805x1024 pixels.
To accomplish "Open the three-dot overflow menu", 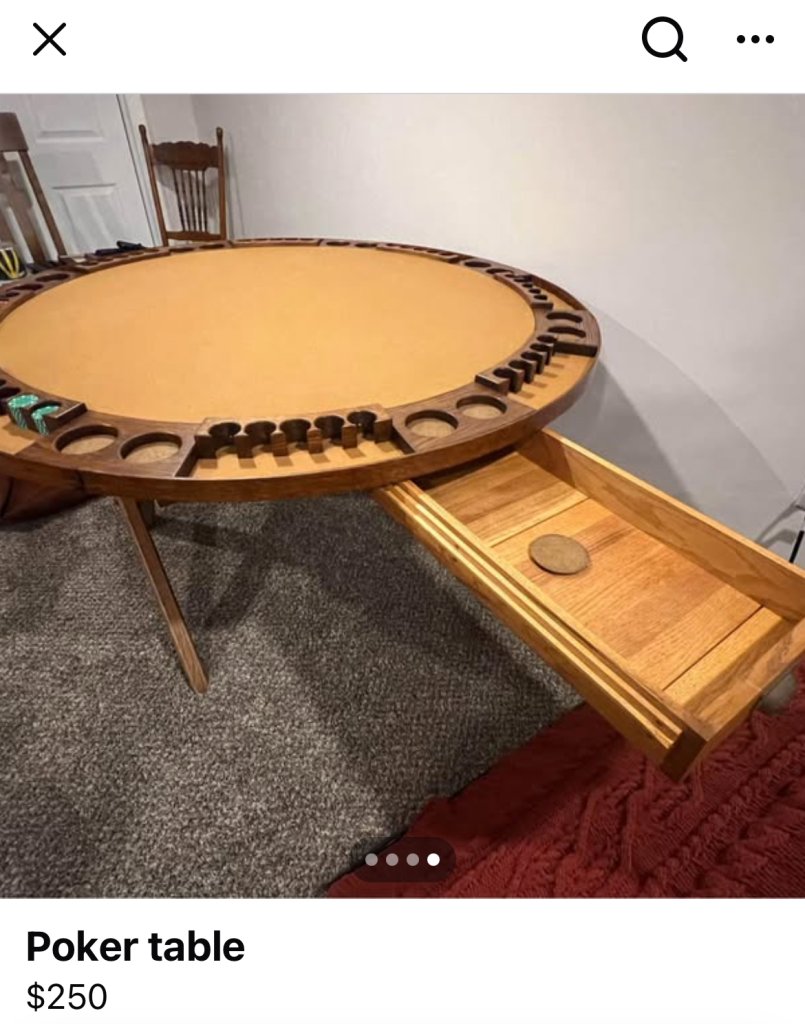I will (x=755, y=40).
